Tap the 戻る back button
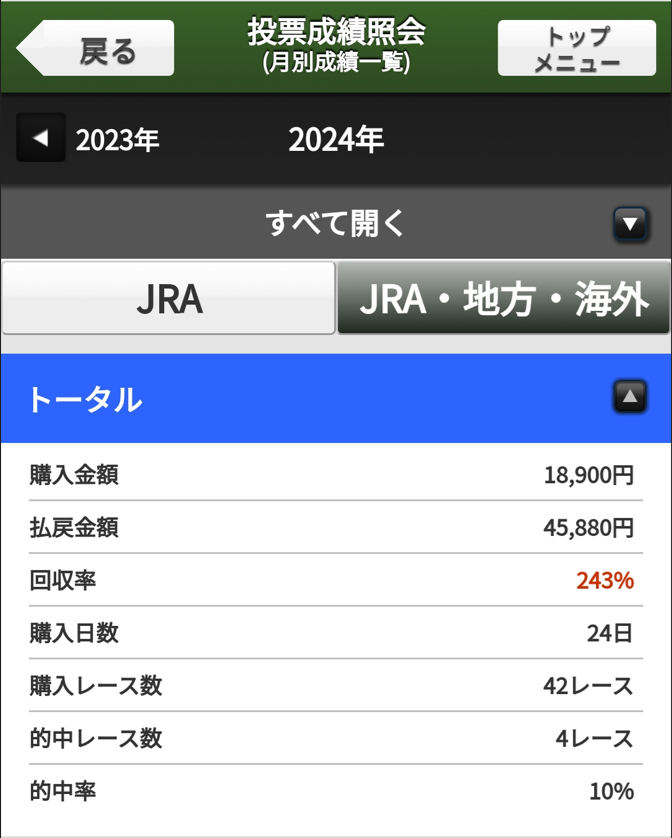Image resolution: width=672 pixels, height=838 pixels. point(97,48)
